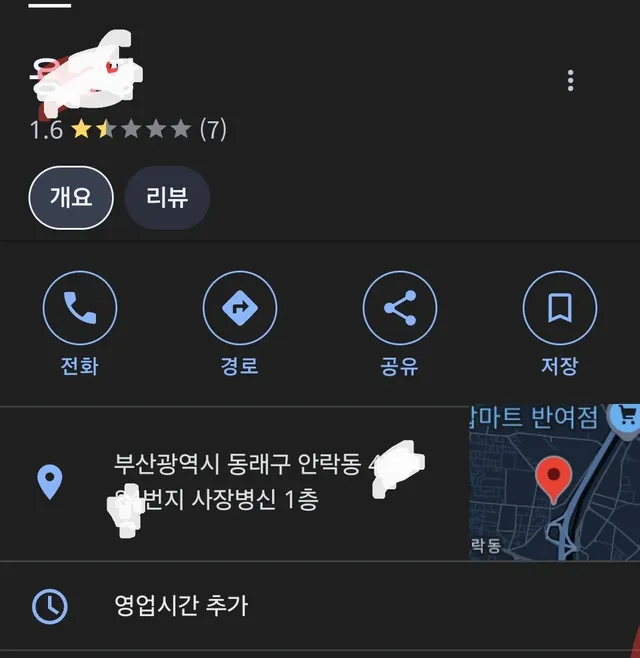Open the three-dot overflow menu
Screen dimensions: 640x658
coord(570,80)
